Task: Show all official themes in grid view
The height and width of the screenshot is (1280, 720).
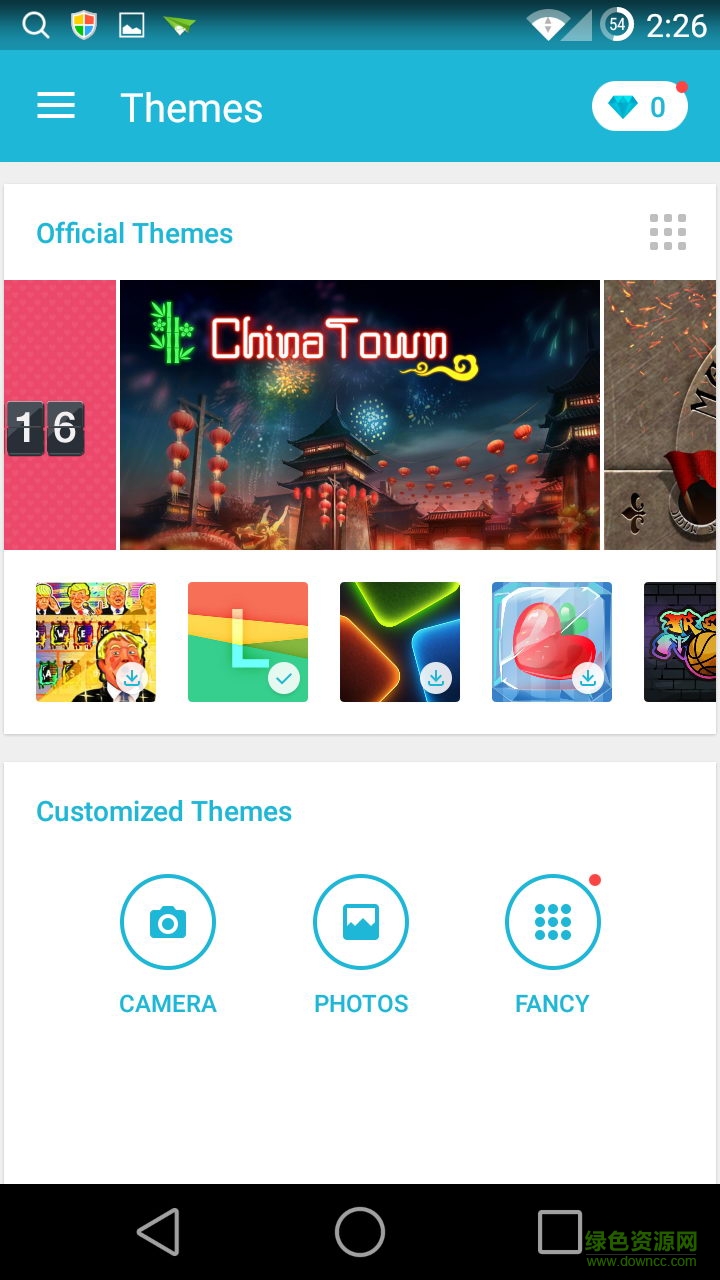Action: click(667, 232)
